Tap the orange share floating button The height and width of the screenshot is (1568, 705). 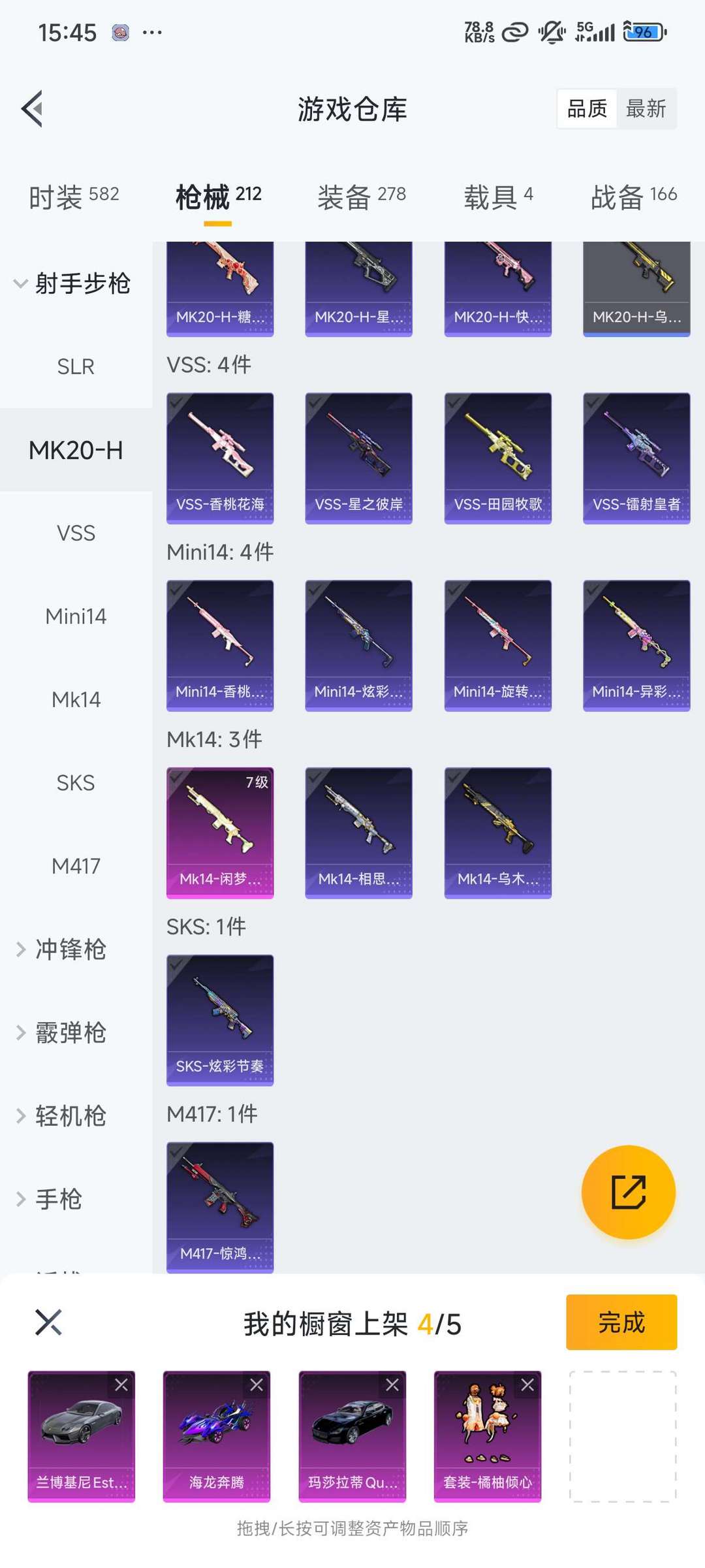click(628, 1192)
